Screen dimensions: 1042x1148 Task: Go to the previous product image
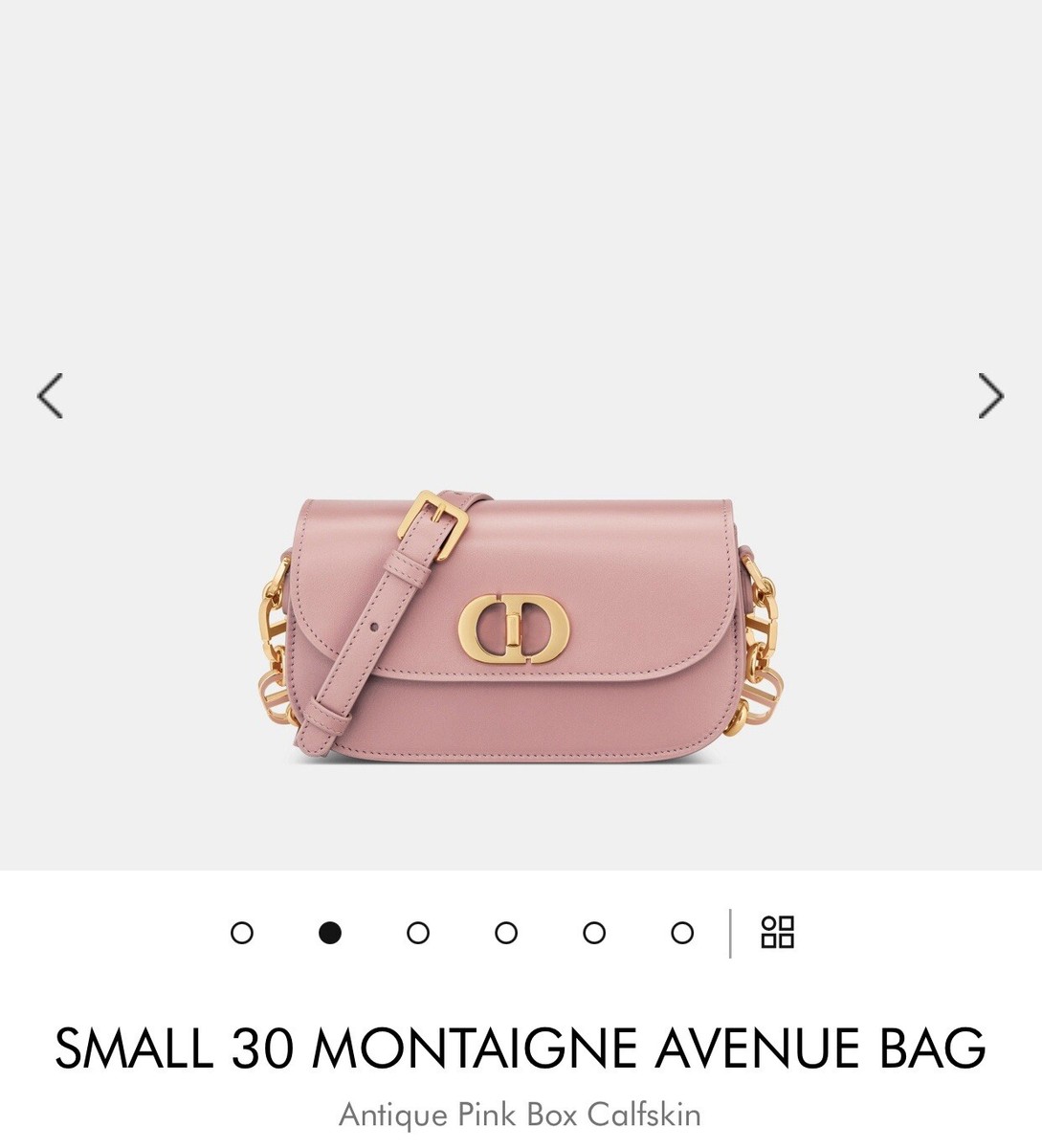click(50, 395)
